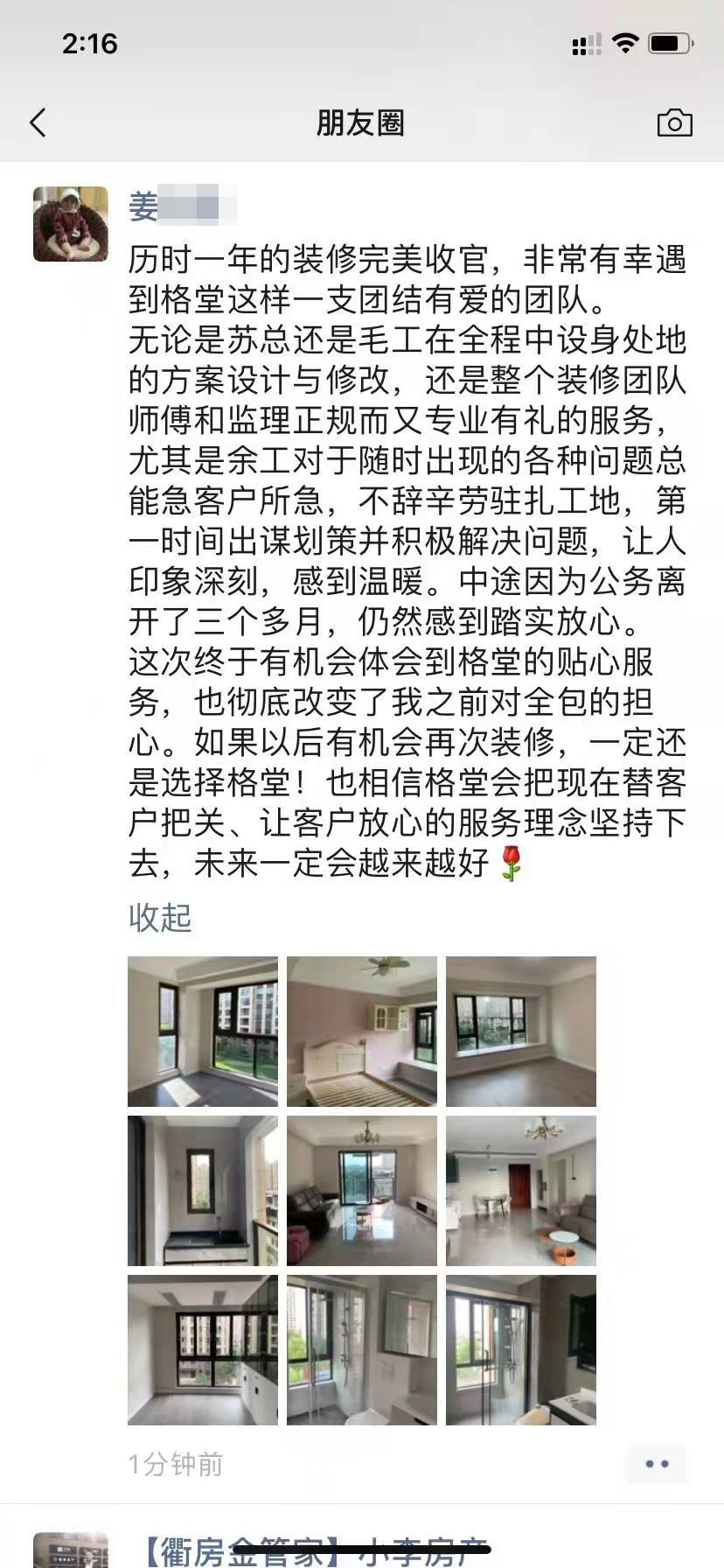This screenshot has width=724, height=1568.
Task: Open living room photo with sofa
Action: [362, 1191]
